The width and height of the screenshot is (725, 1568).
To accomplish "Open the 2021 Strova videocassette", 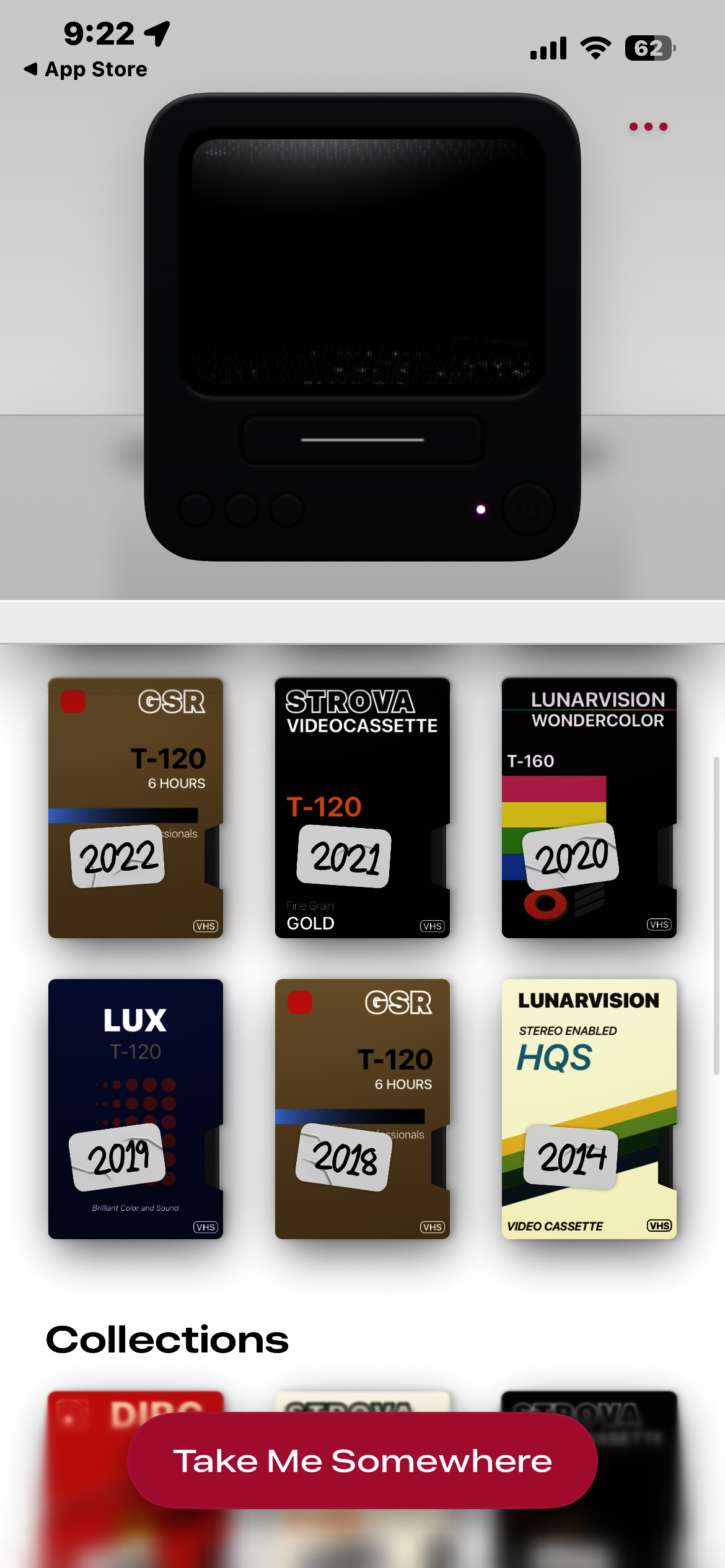I will [x=362, y=808].
